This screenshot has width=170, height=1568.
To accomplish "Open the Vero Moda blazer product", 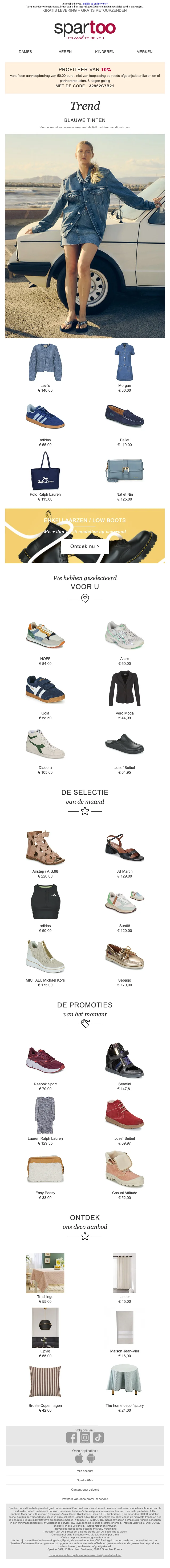I will (124, 688).
